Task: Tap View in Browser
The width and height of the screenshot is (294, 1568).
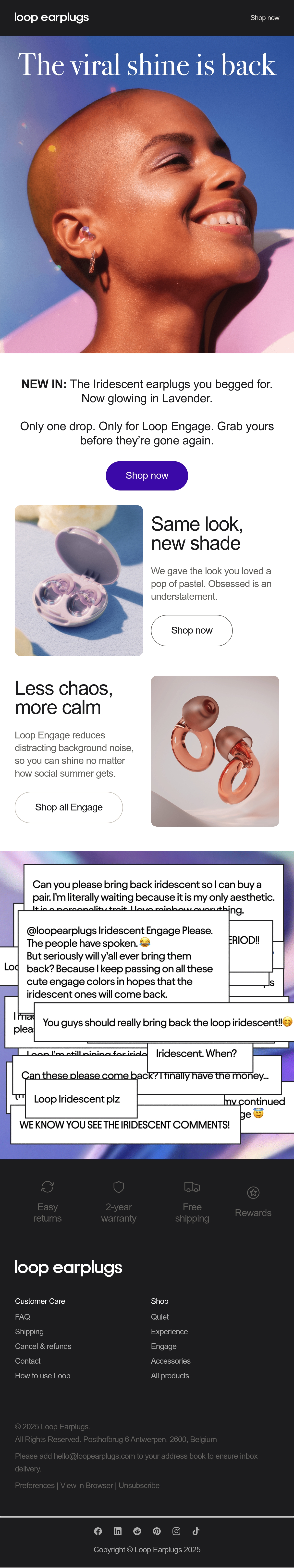Action: point(86,1485)
